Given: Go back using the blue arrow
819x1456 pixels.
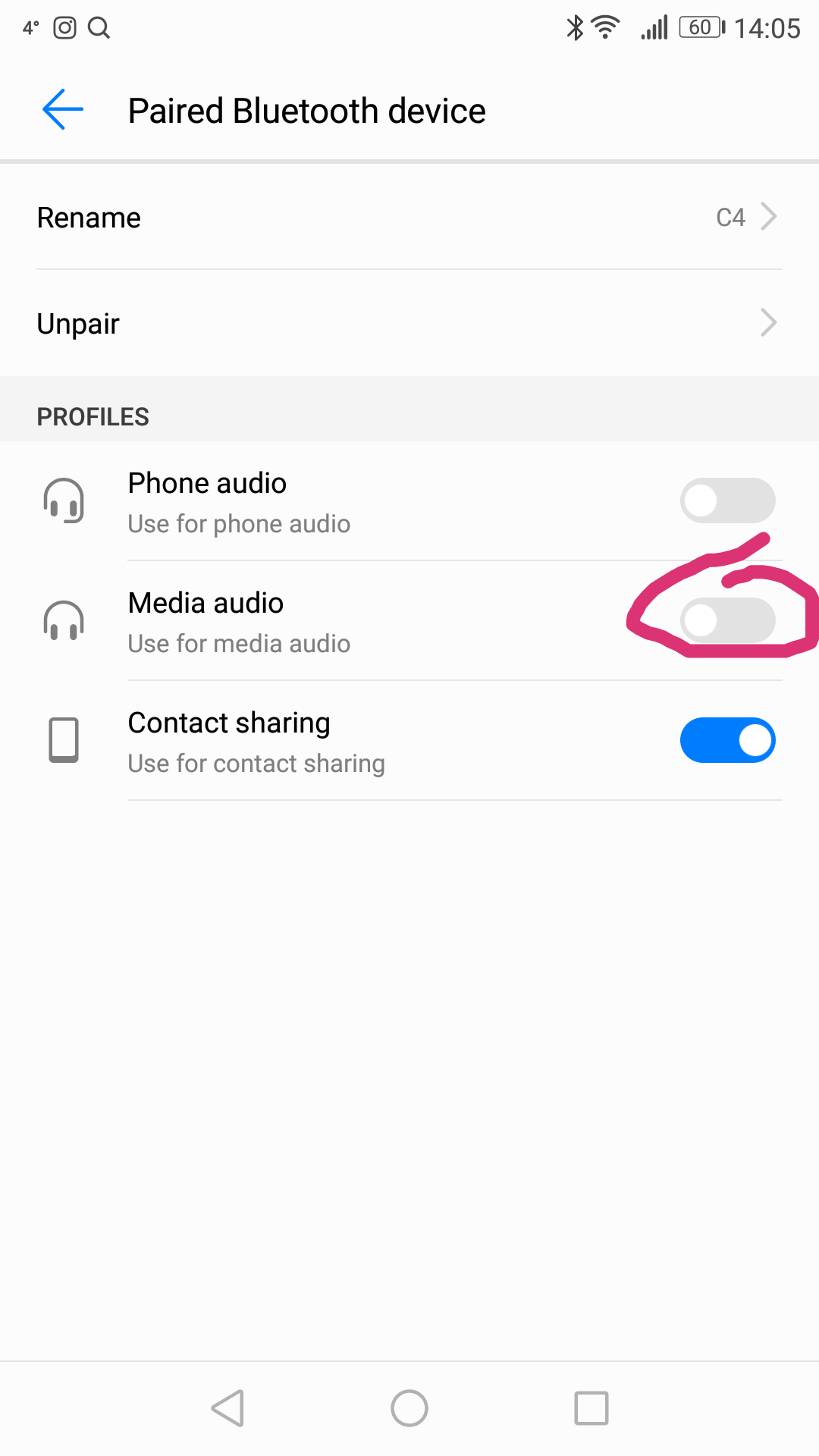Looking at the screenshot, I should (63, 110).
